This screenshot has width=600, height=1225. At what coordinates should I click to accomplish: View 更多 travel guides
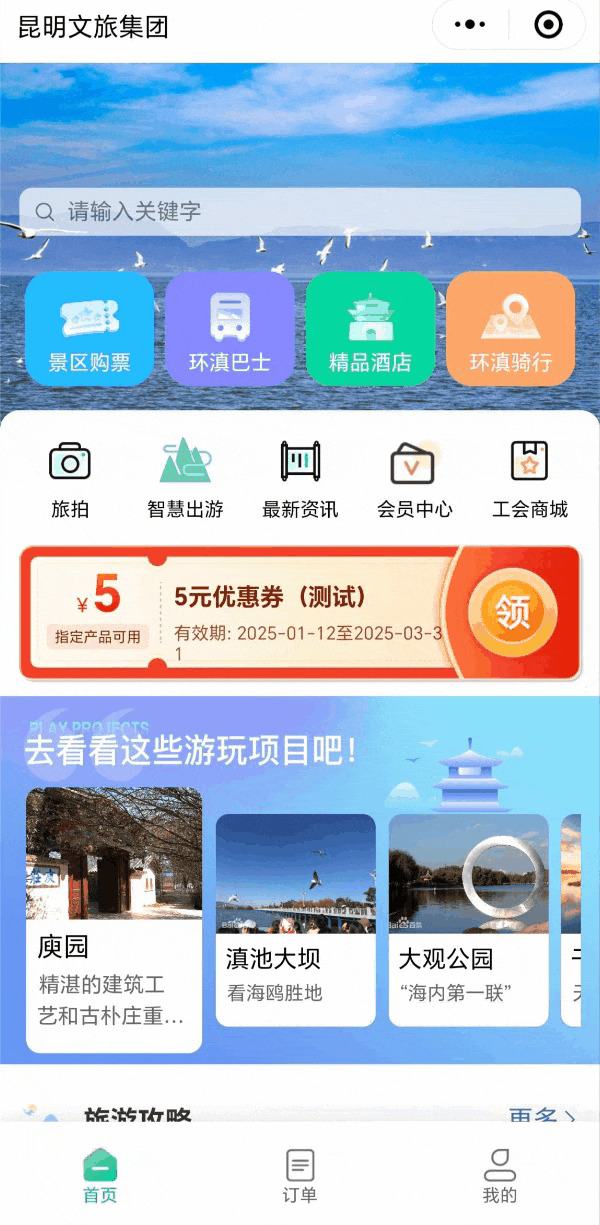tap(540, 1117)
